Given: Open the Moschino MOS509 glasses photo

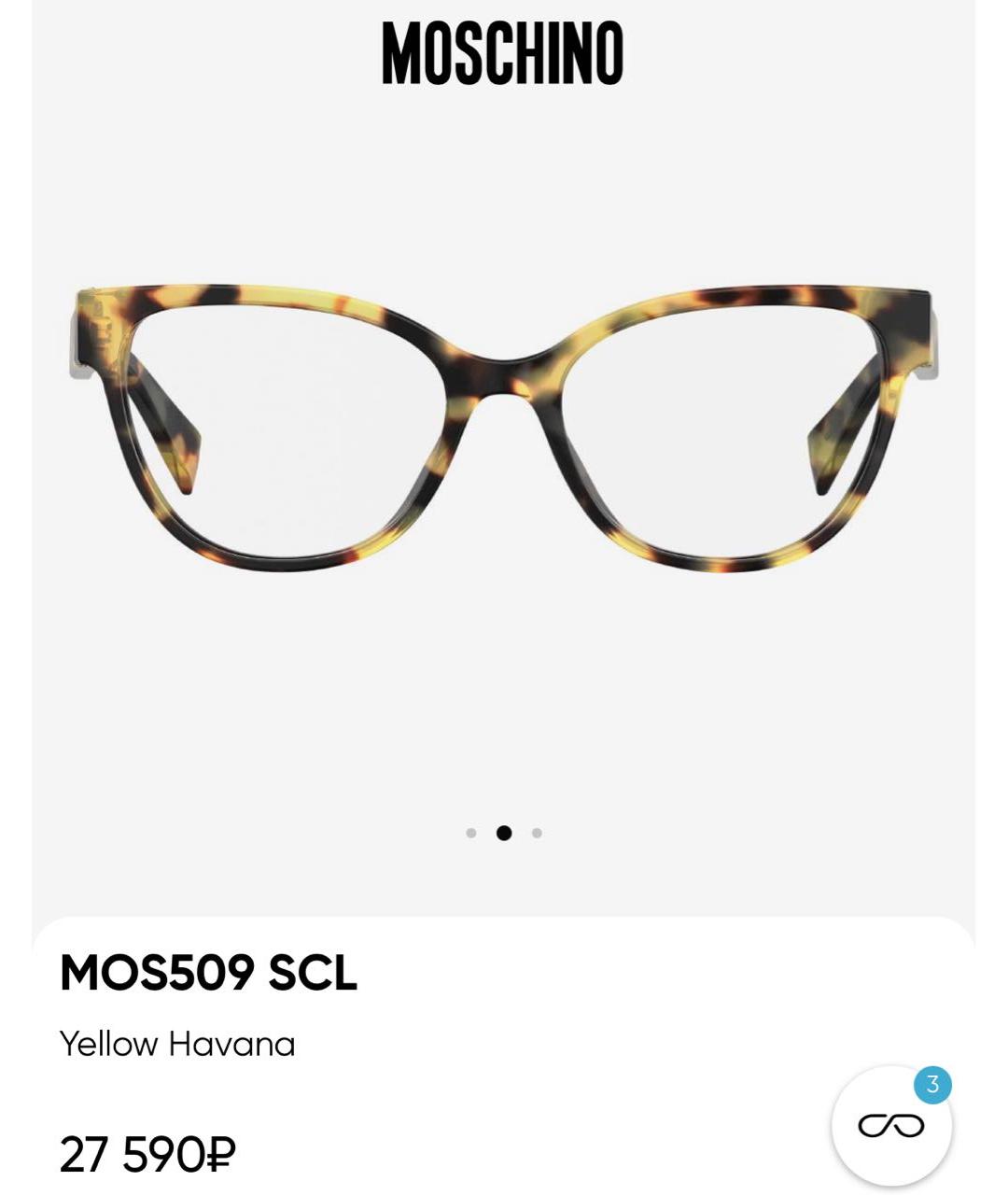Looking at the screenshot, I should (504, 429).
